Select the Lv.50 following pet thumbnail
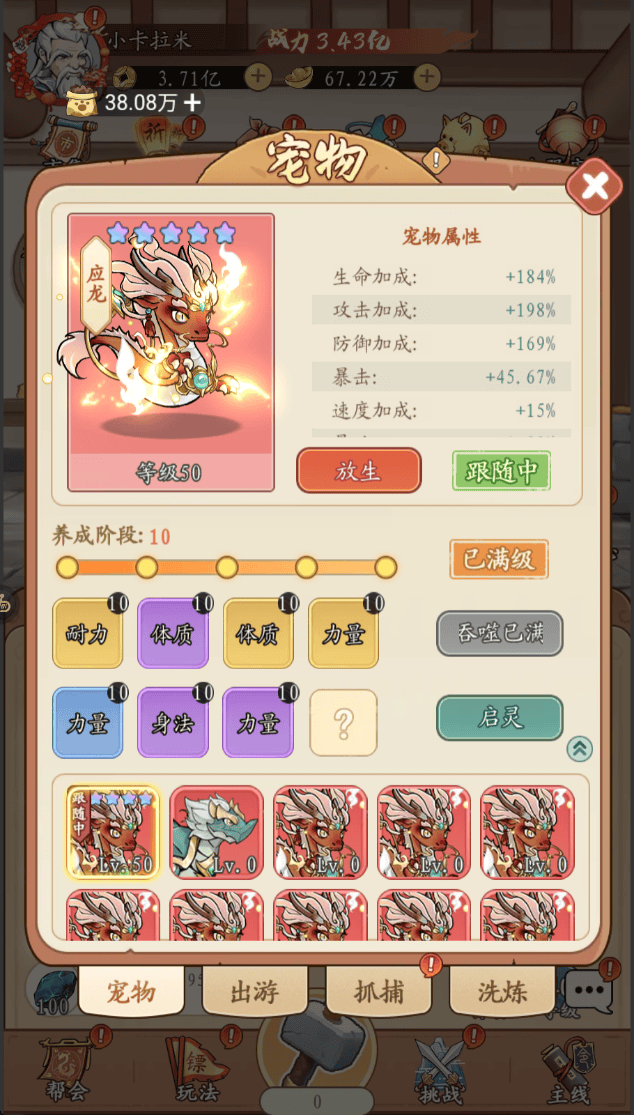Image resolution: width=634 pixels, height=1115 pixels. pos(112,832)
